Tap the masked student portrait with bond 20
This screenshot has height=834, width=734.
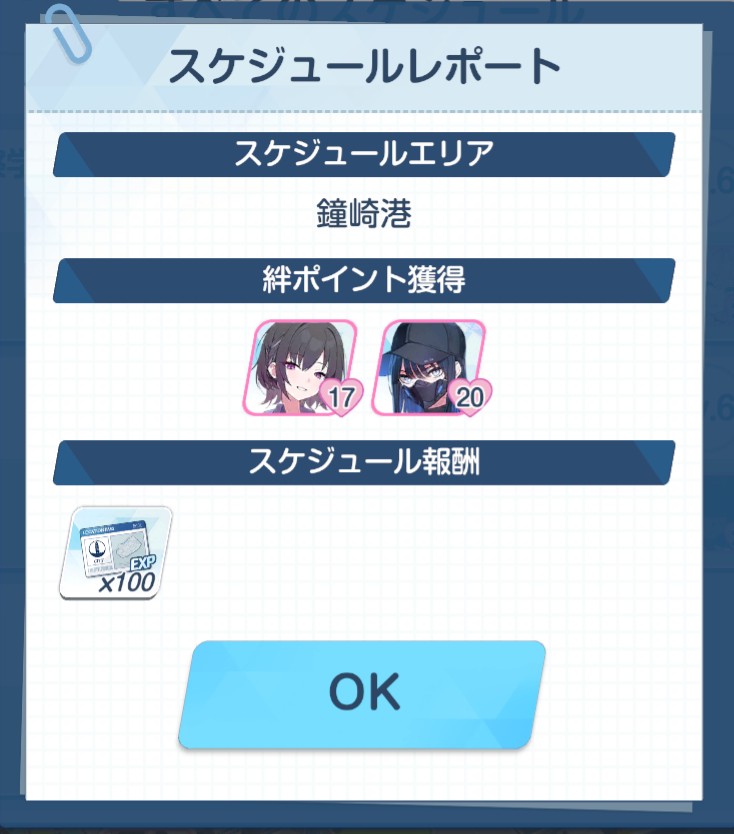[x=428, y=368]
